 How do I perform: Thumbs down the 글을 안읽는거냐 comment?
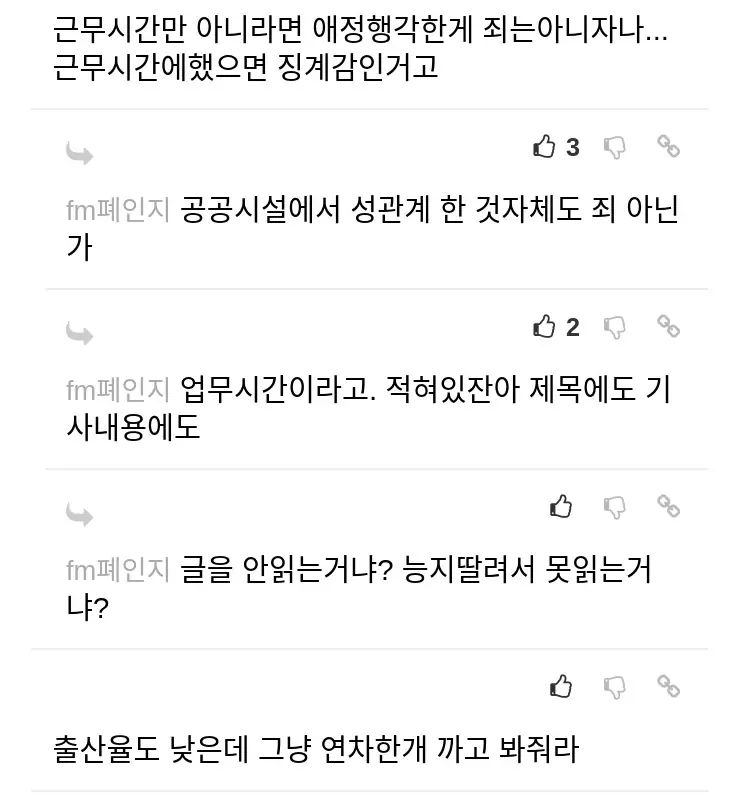pyautogui.click(x=615, y=507)
